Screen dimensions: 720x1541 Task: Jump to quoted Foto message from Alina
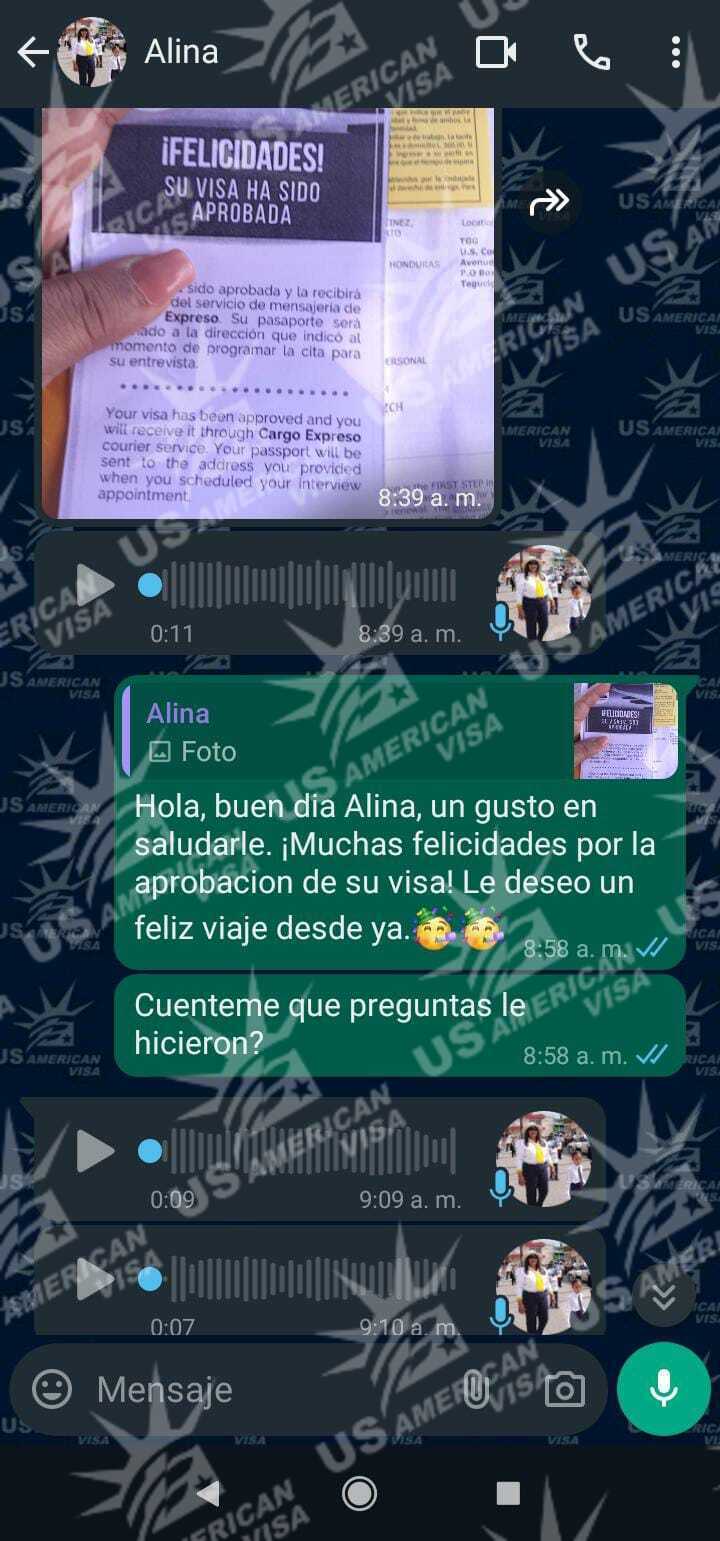(400, 731)
